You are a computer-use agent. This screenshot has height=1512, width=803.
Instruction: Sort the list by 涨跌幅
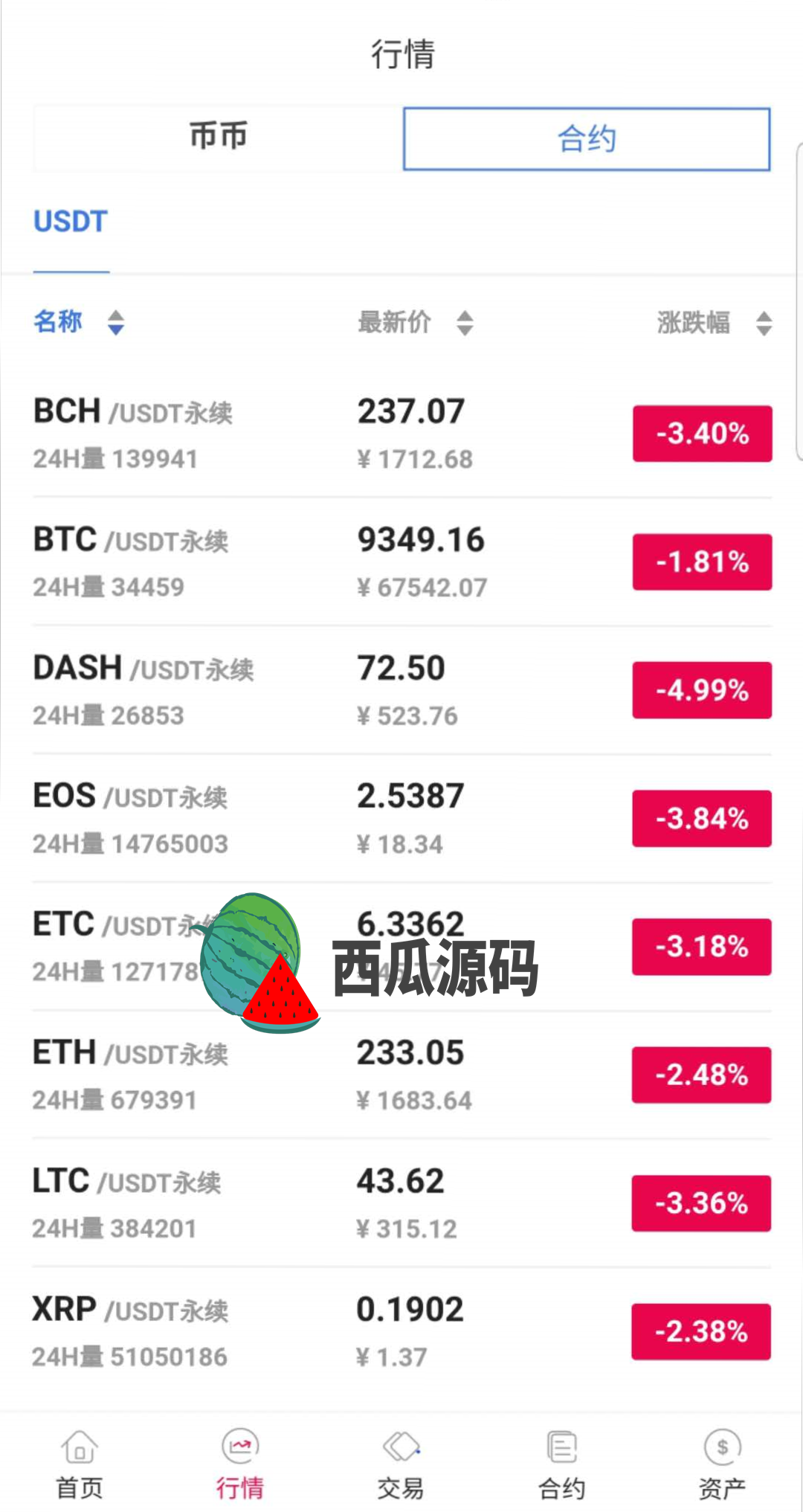715,323
